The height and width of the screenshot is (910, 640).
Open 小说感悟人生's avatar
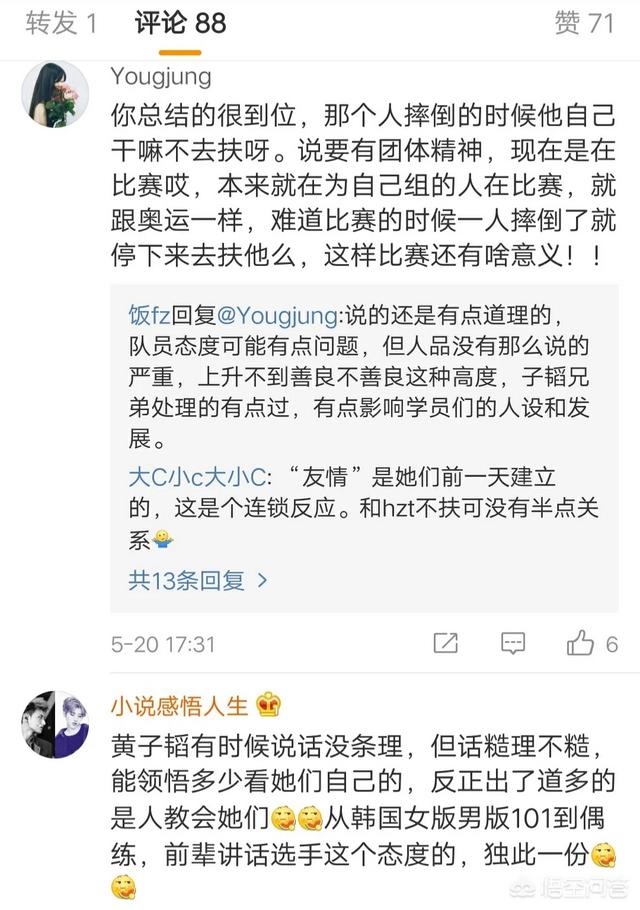[x=55, y=723]
